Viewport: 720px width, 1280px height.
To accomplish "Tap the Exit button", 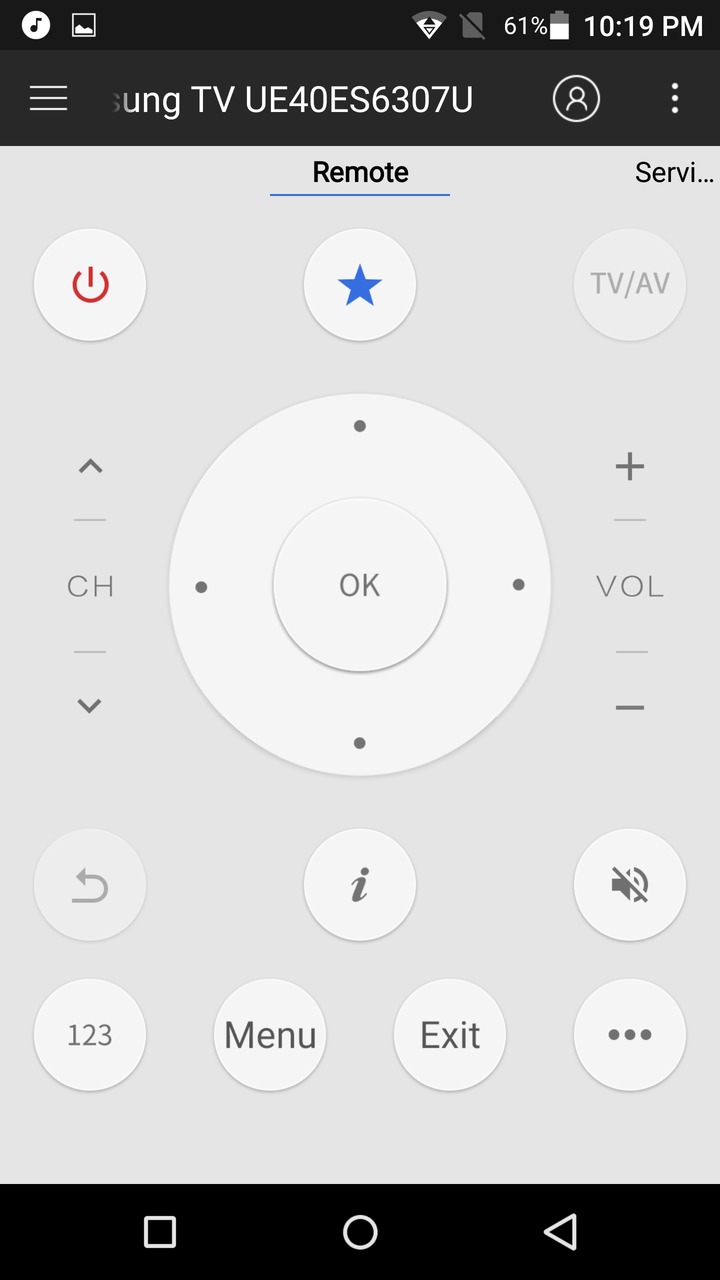I will [450, 1035].
